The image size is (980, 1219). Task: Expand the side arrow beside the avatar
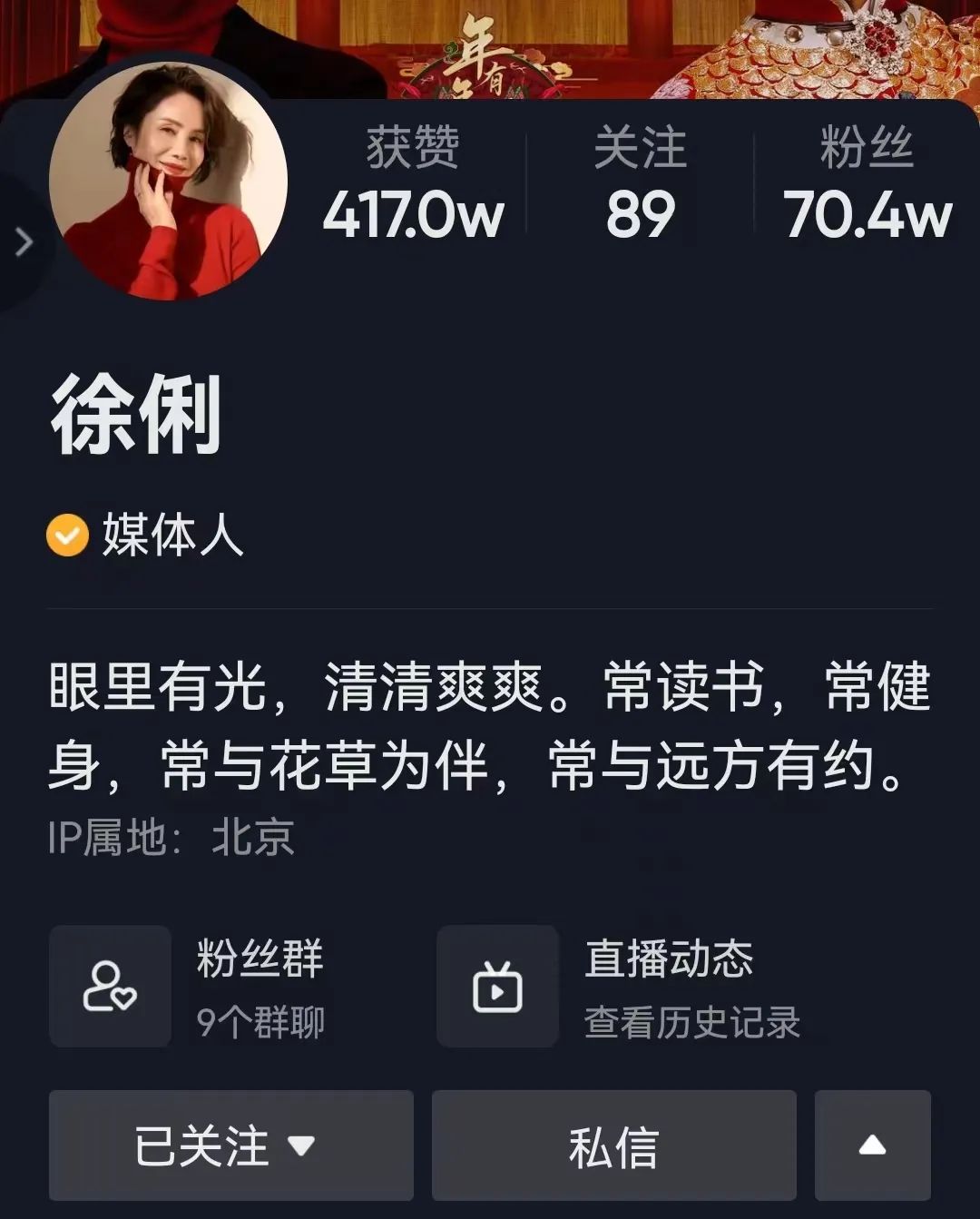click(x=24, y=242)
